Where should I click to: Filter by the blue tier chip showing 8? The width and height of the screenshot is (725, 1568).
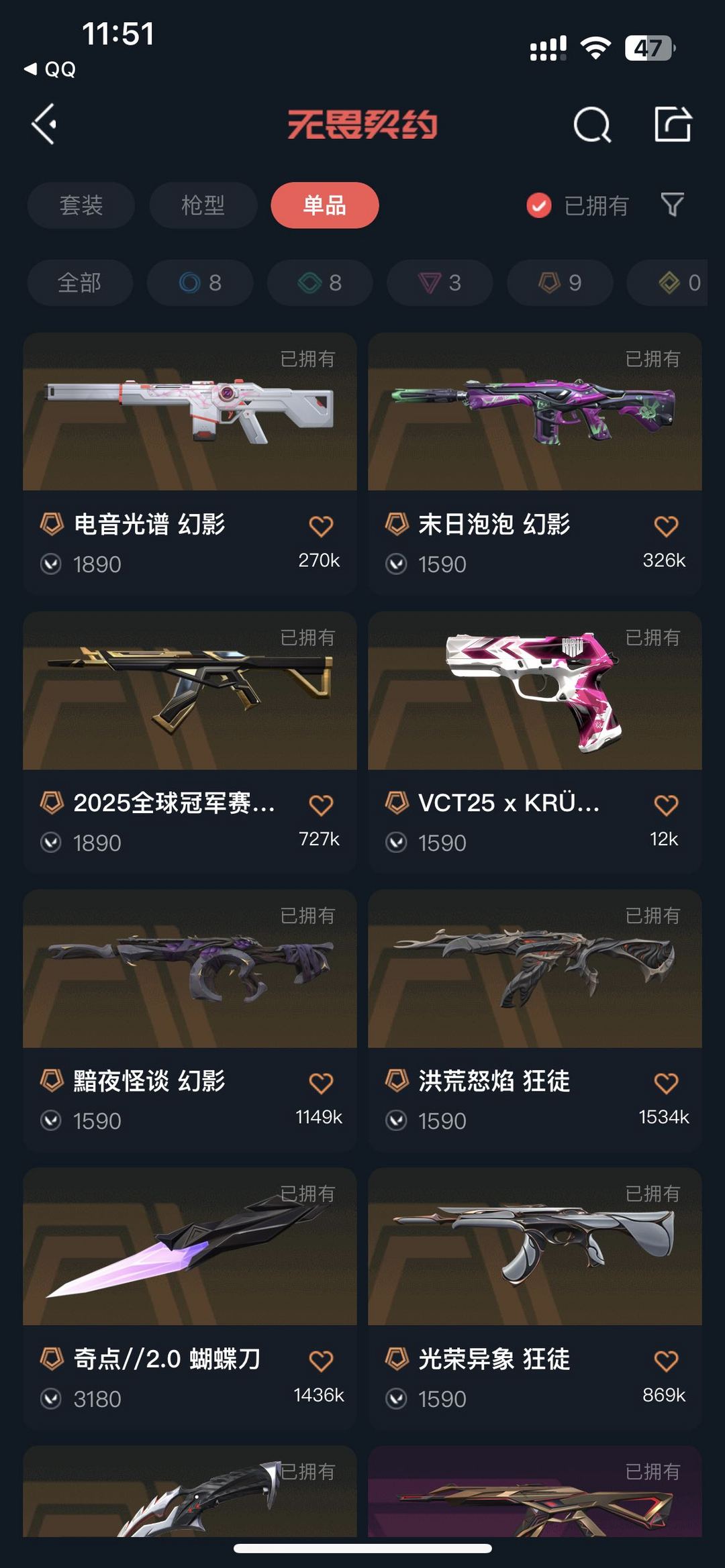[x=200, y=283]
